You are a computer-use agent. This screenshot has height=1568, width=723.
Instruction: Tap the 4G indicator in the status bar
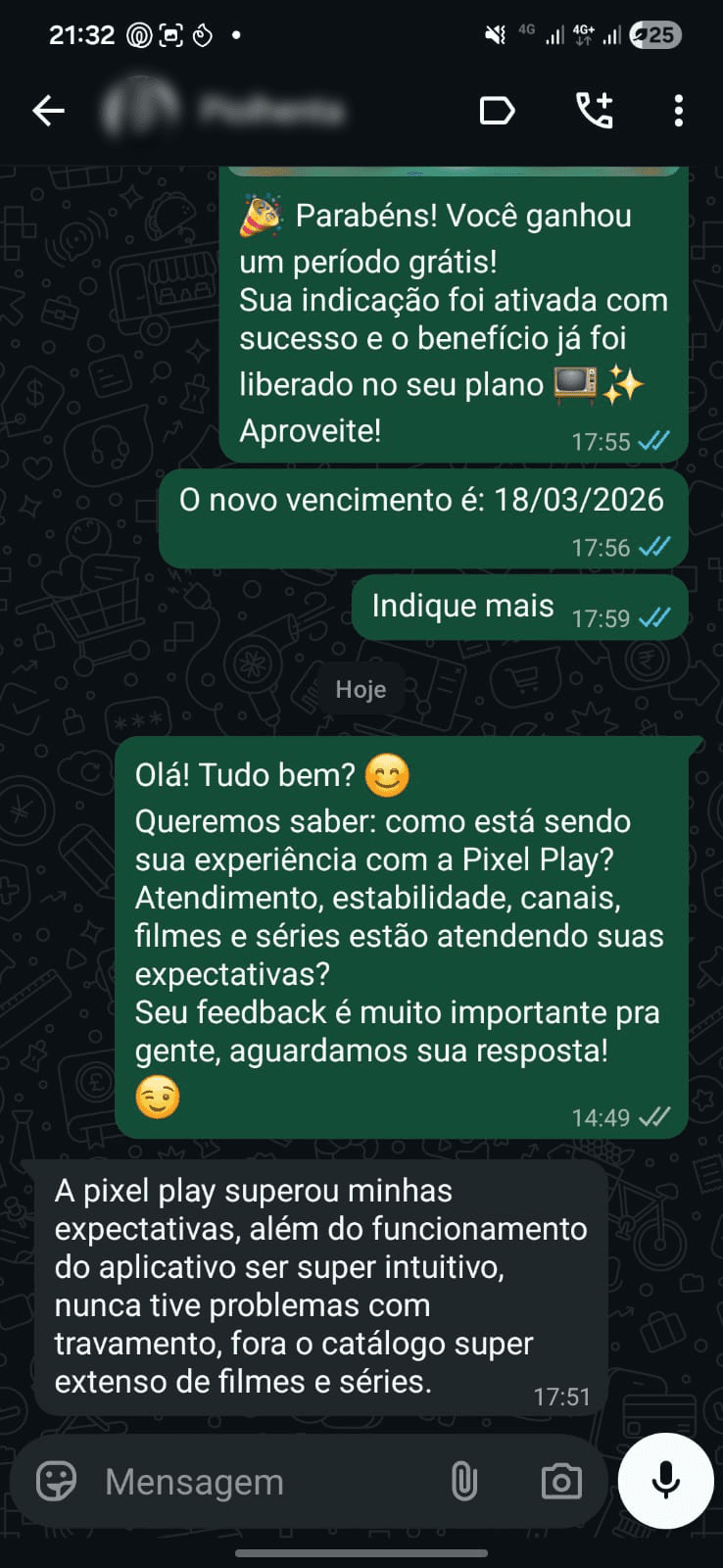[524, 30]
